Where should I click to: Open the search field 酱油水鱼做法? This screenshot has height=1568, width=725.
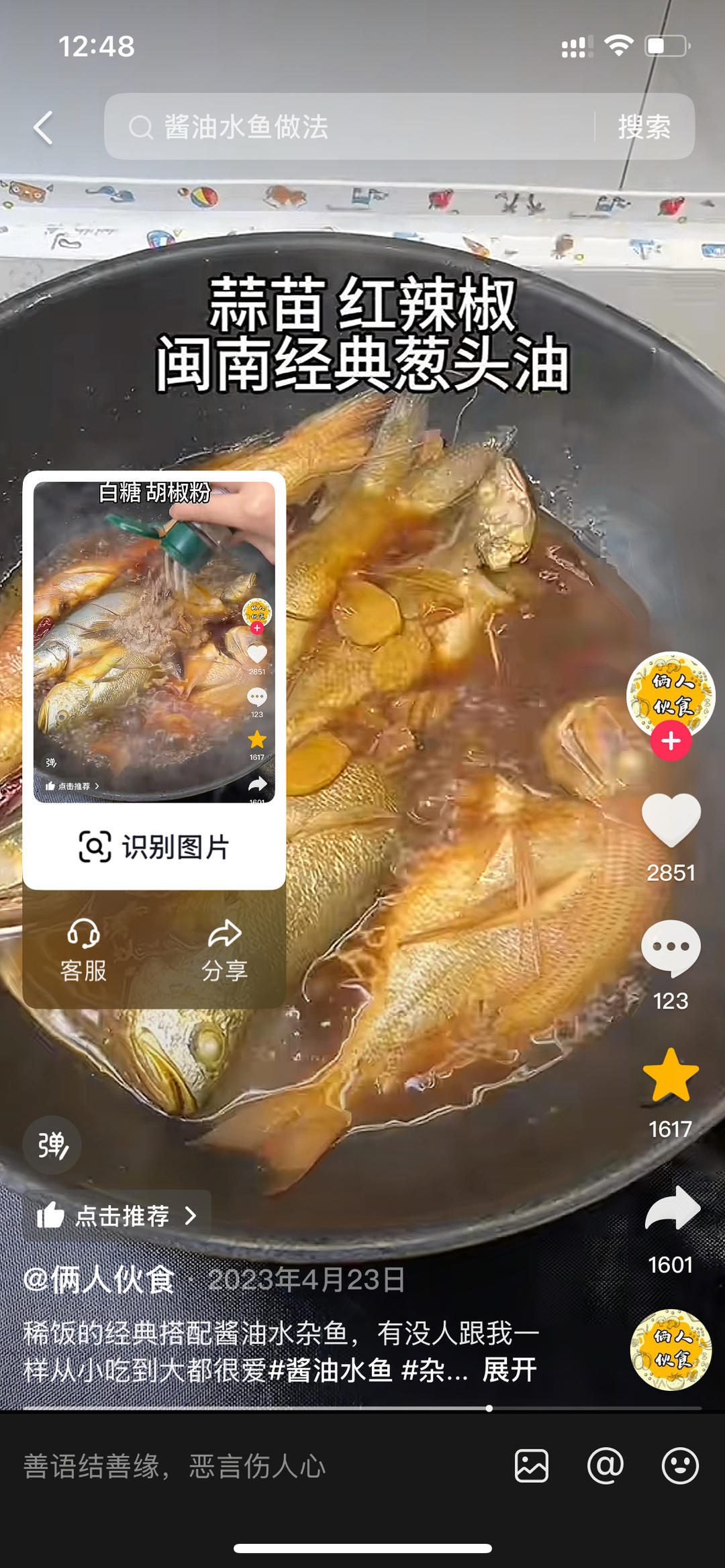coord(349,127)
